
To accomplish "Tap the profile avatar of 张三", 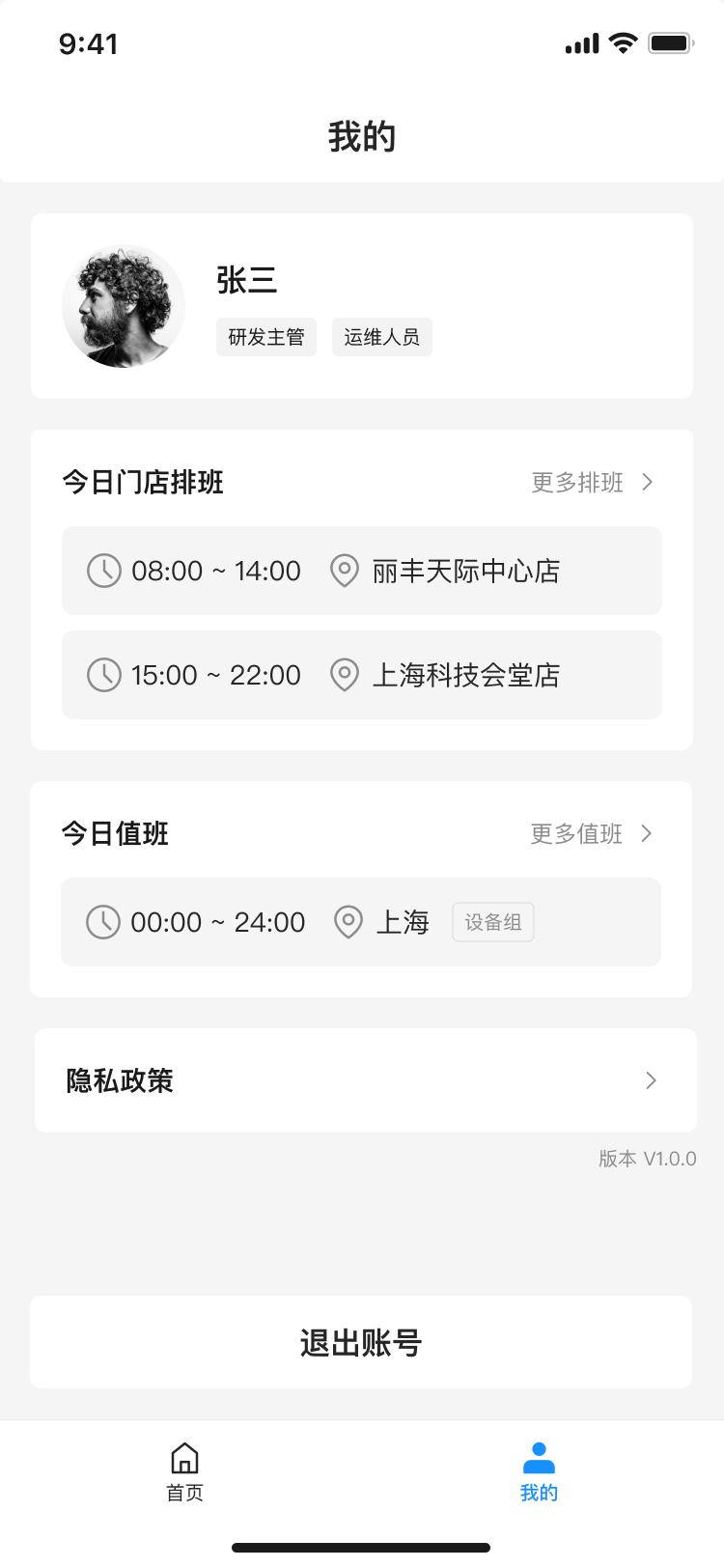I will click(124, 305).
